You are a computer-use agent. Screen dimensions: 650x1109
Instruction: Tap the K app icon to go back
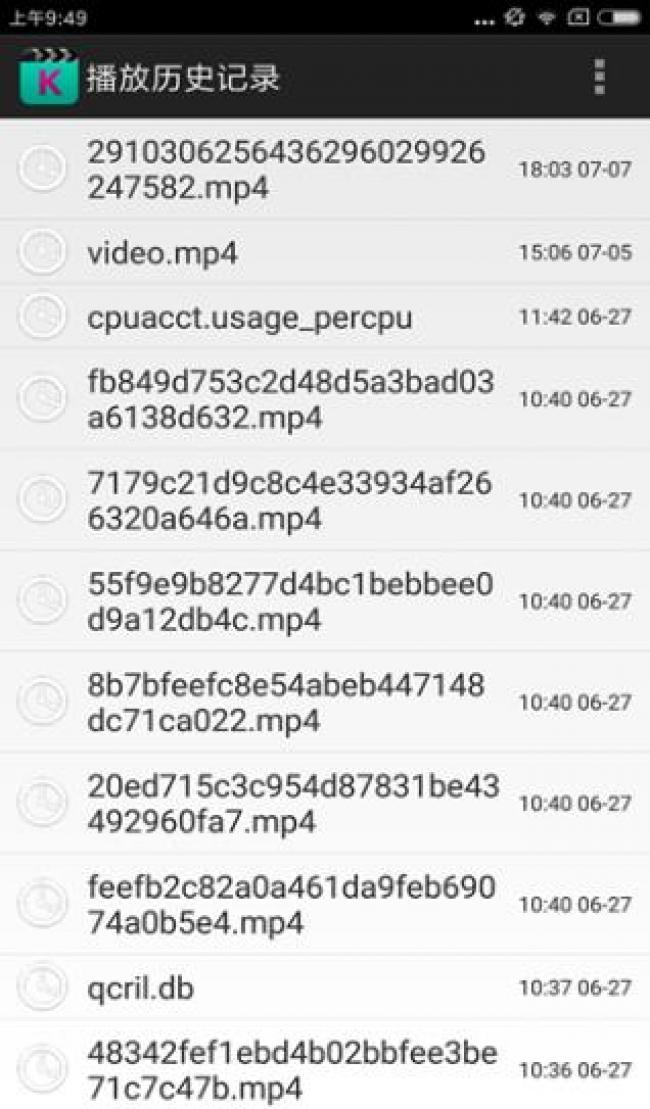(x=48, y=78)
